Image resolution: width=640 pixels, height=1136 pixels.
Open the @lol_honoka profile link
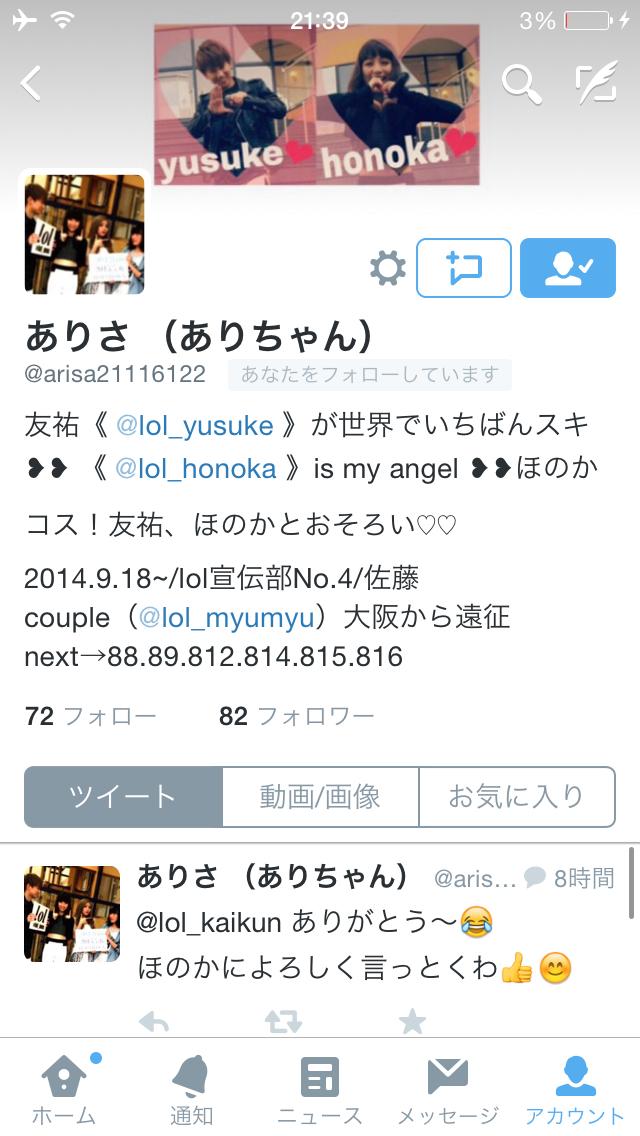196,468
